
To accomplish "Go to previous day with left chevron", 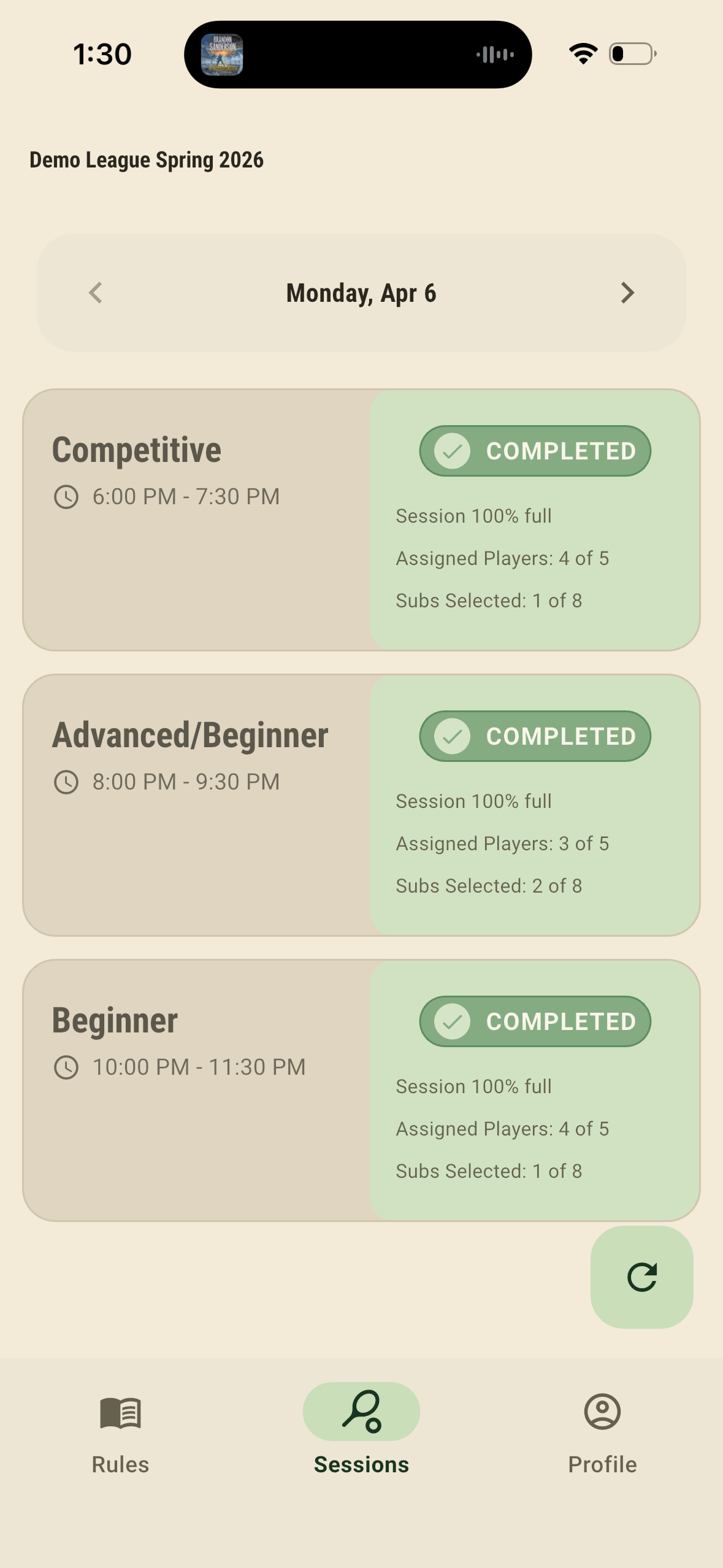I will [95, 293].
